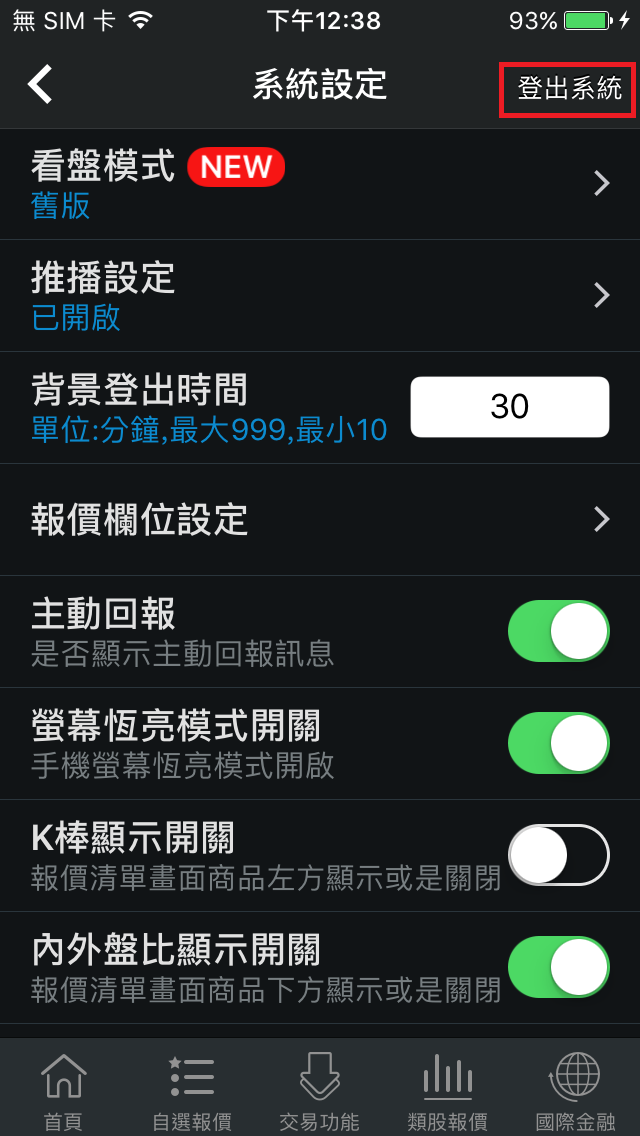This screenshot has height=1136, width=640.
Task: Tap 登出系統 to log out
Action: 569,88
